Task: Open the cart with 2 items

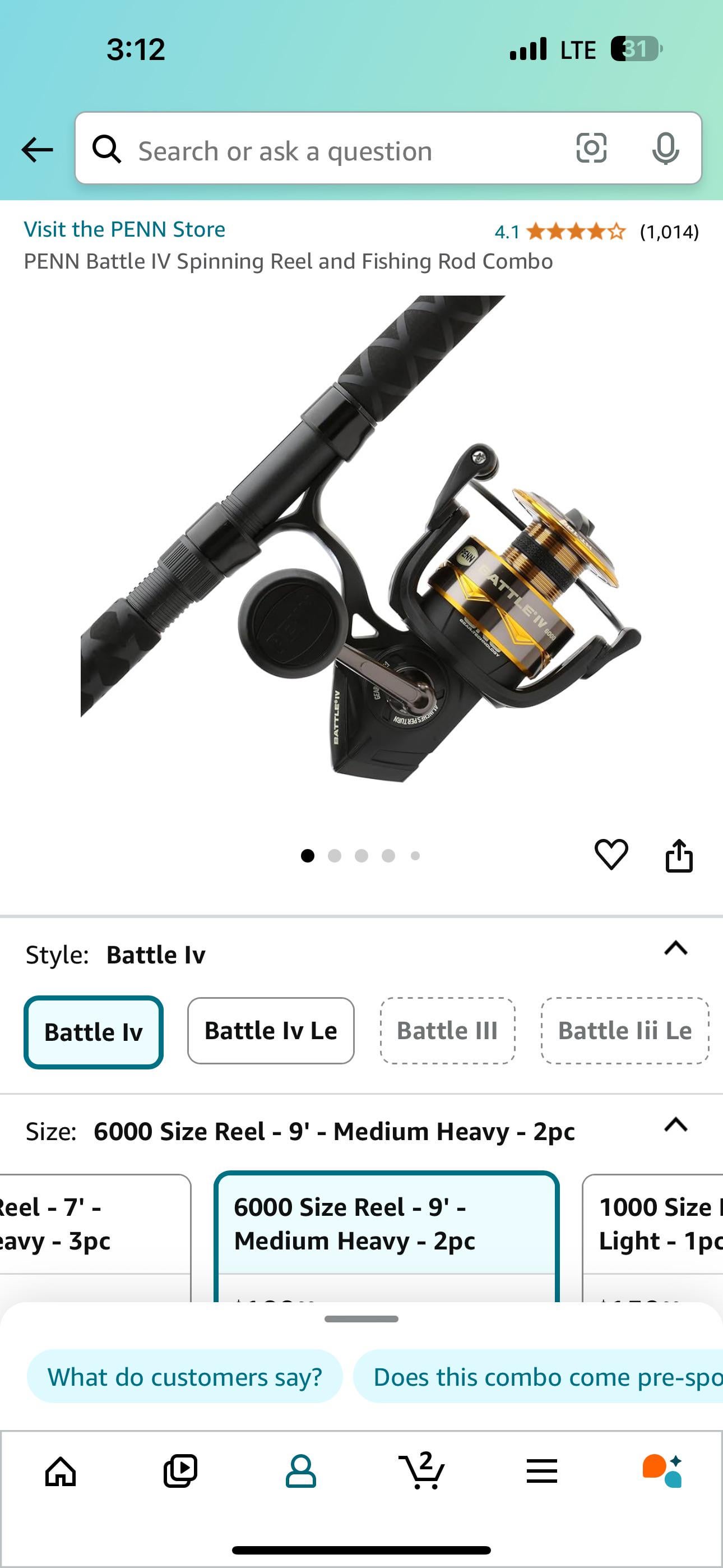Action: [x=421, y=1472]
